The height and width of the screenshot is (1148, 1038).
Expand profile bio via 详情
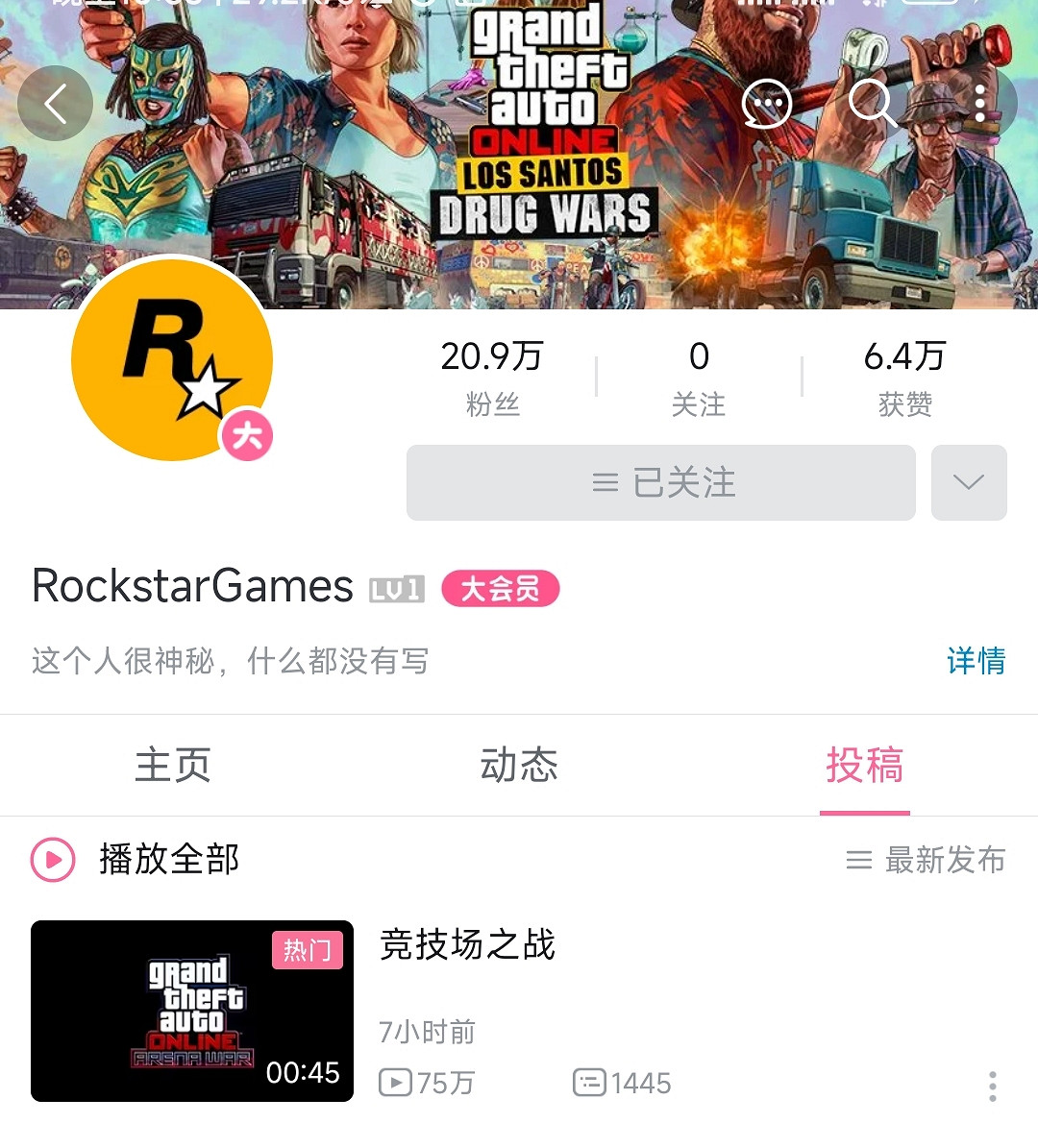click(975, 662)
